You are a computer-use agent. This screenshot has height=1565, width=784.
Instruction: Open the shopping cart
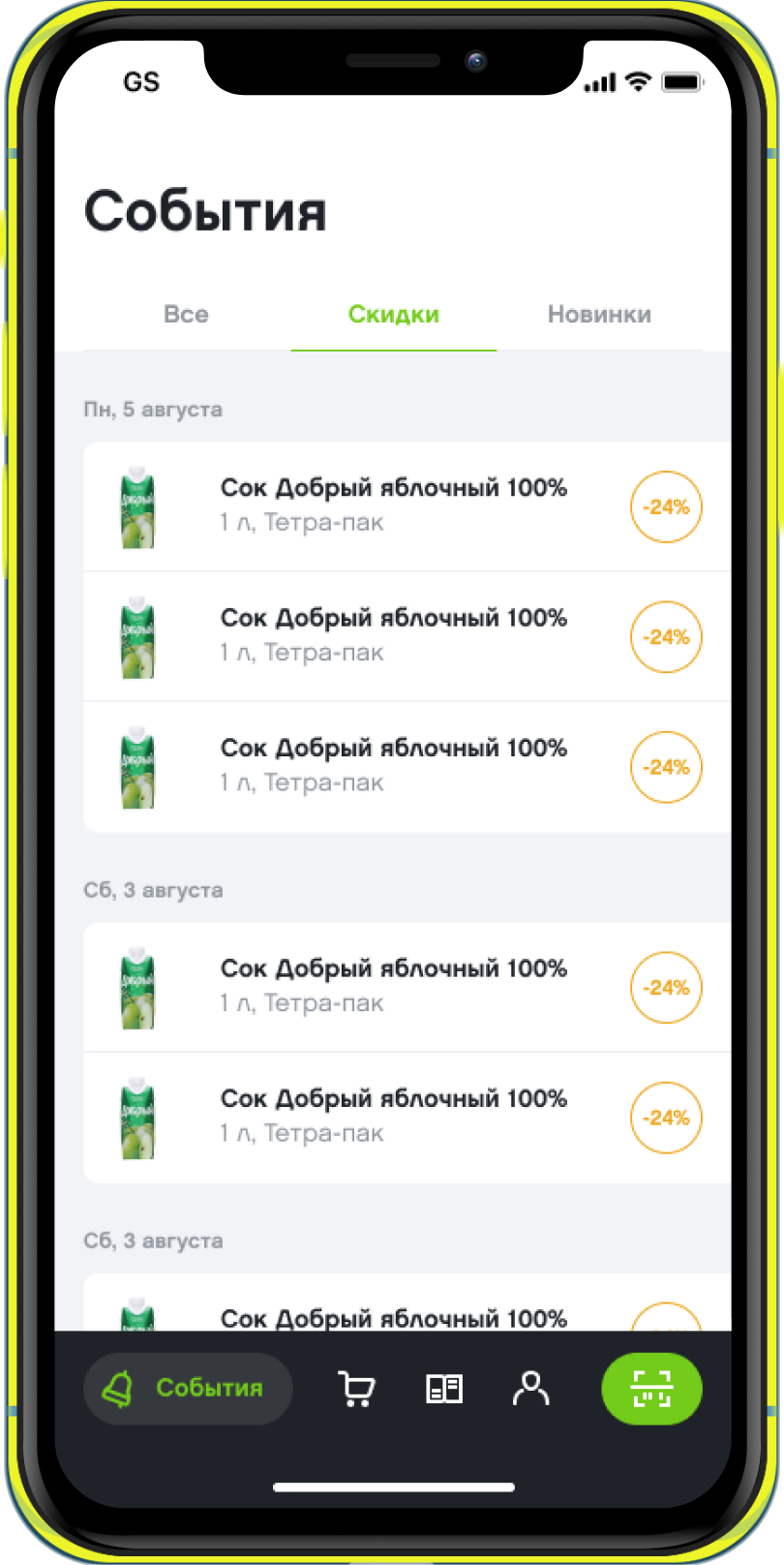click(356, 1389)
